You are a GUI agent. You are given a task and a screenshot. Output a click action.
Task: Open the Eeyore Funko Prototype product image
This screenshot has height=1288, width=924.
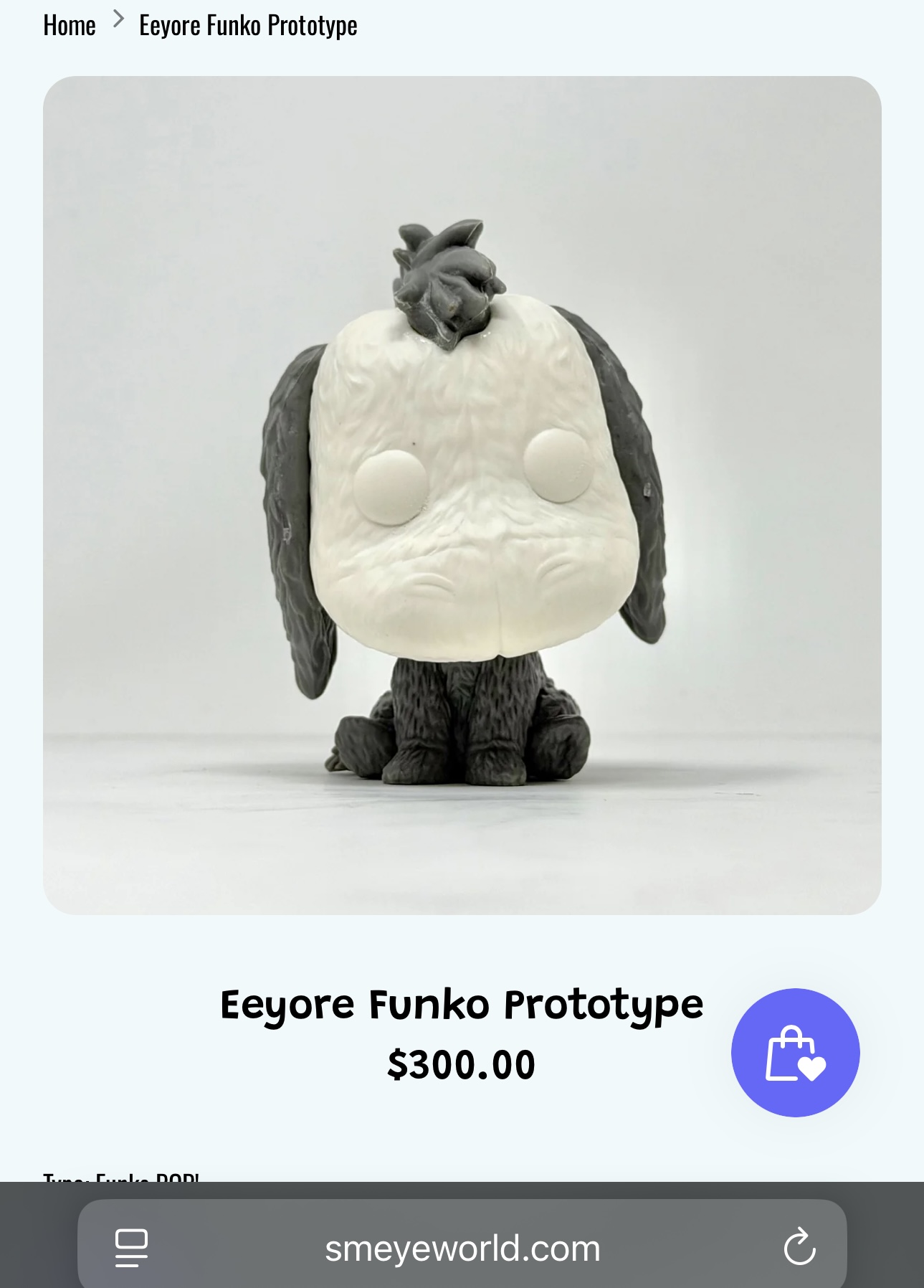tap(462, 495)
